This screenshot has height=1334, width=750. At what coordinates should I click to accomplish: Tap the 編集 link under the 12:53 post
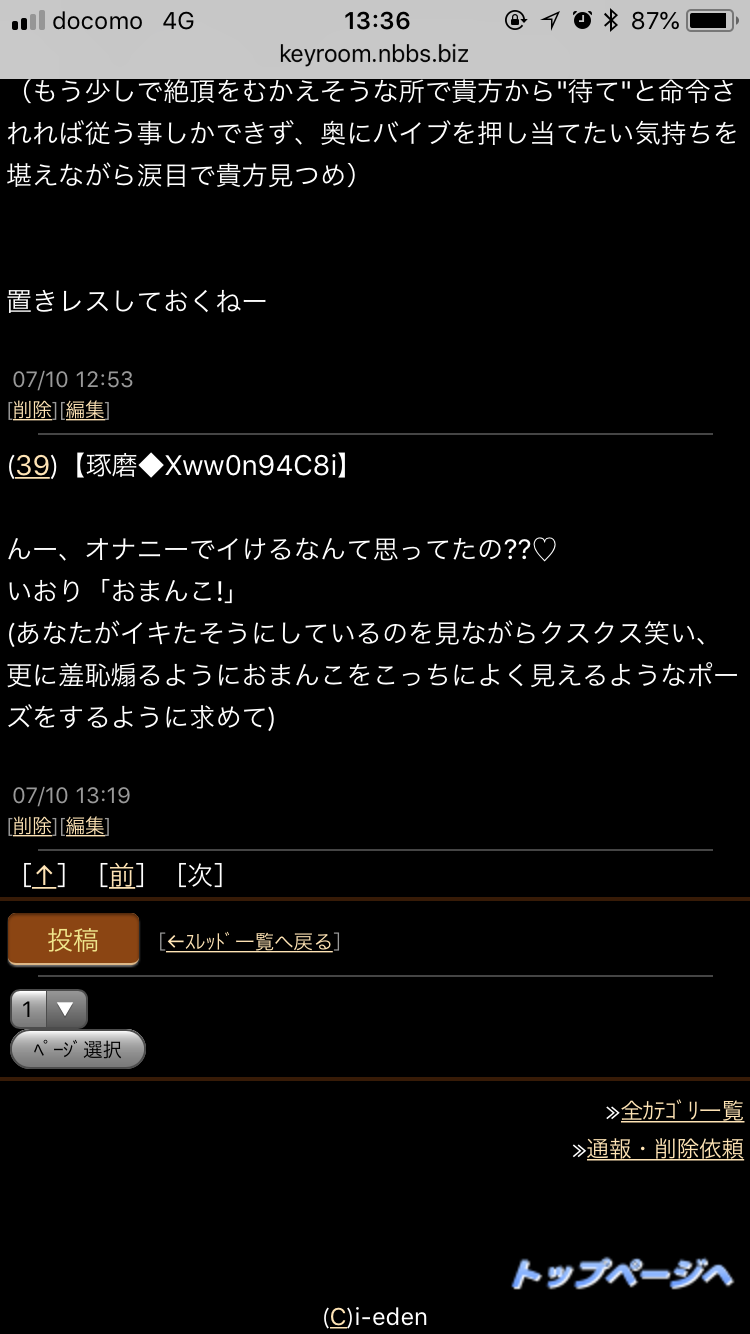[x=85, y=410]
